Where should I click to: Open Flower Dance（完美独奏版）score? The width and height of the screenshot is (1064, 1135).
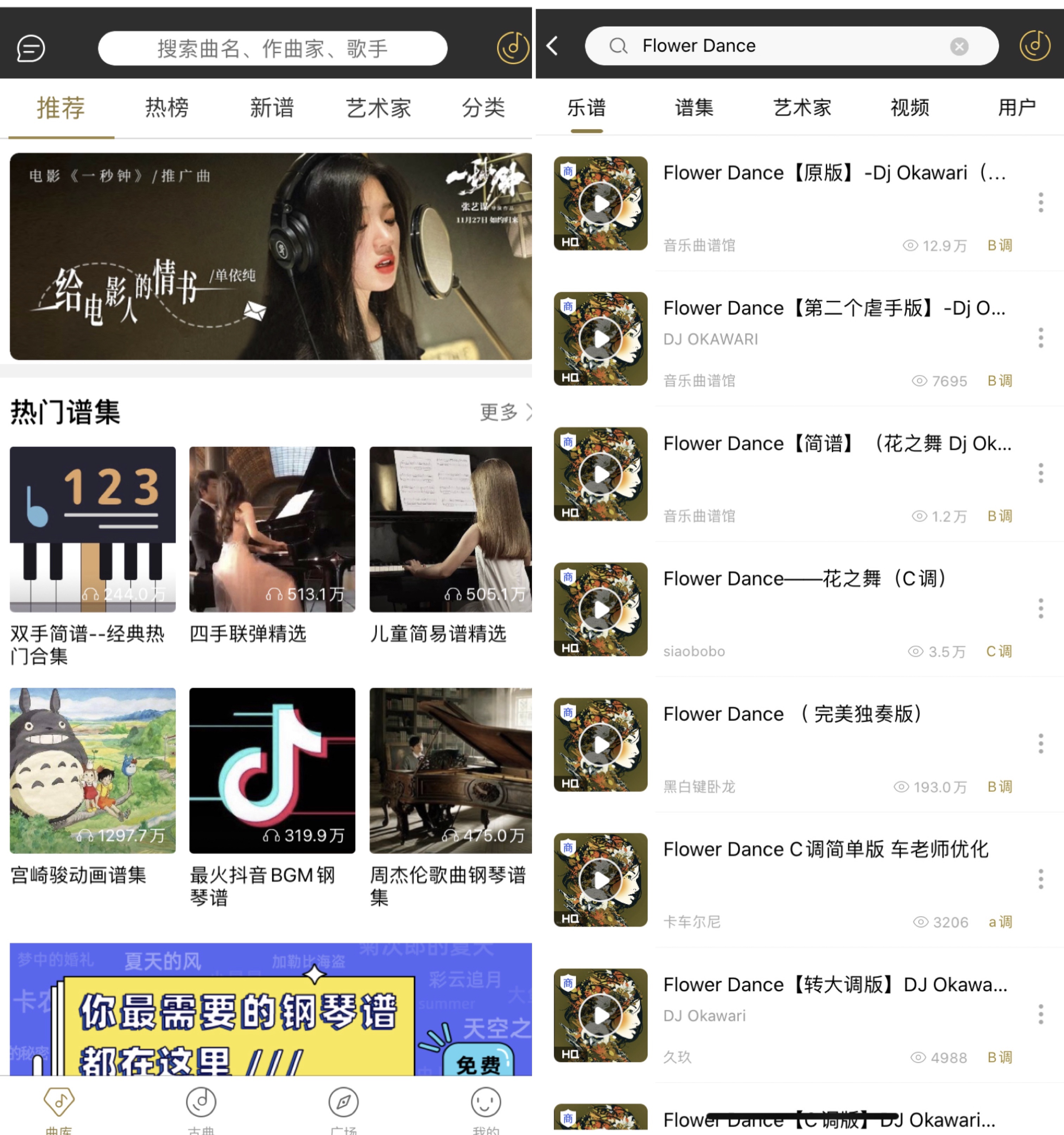(x=793, y=714)
